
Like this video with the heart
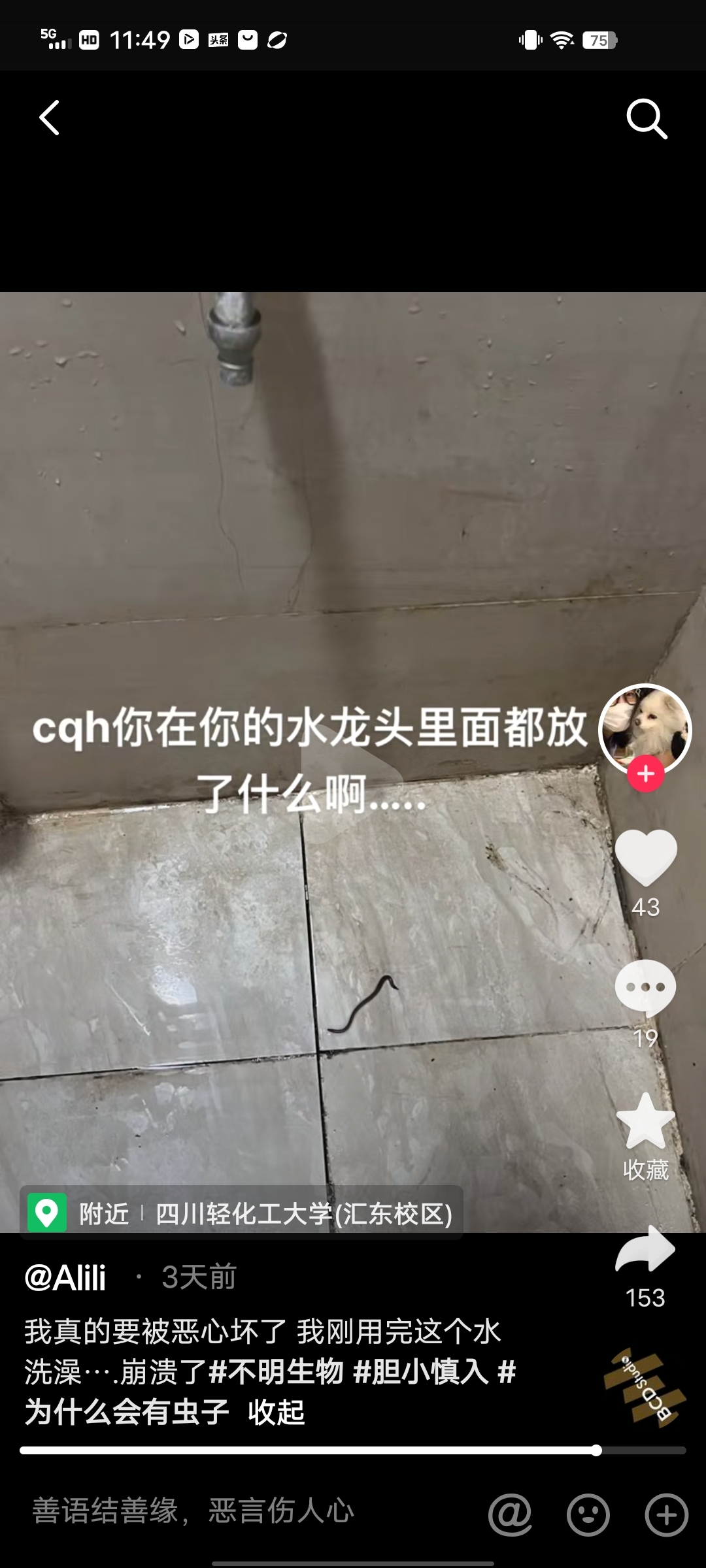point(646,857)
